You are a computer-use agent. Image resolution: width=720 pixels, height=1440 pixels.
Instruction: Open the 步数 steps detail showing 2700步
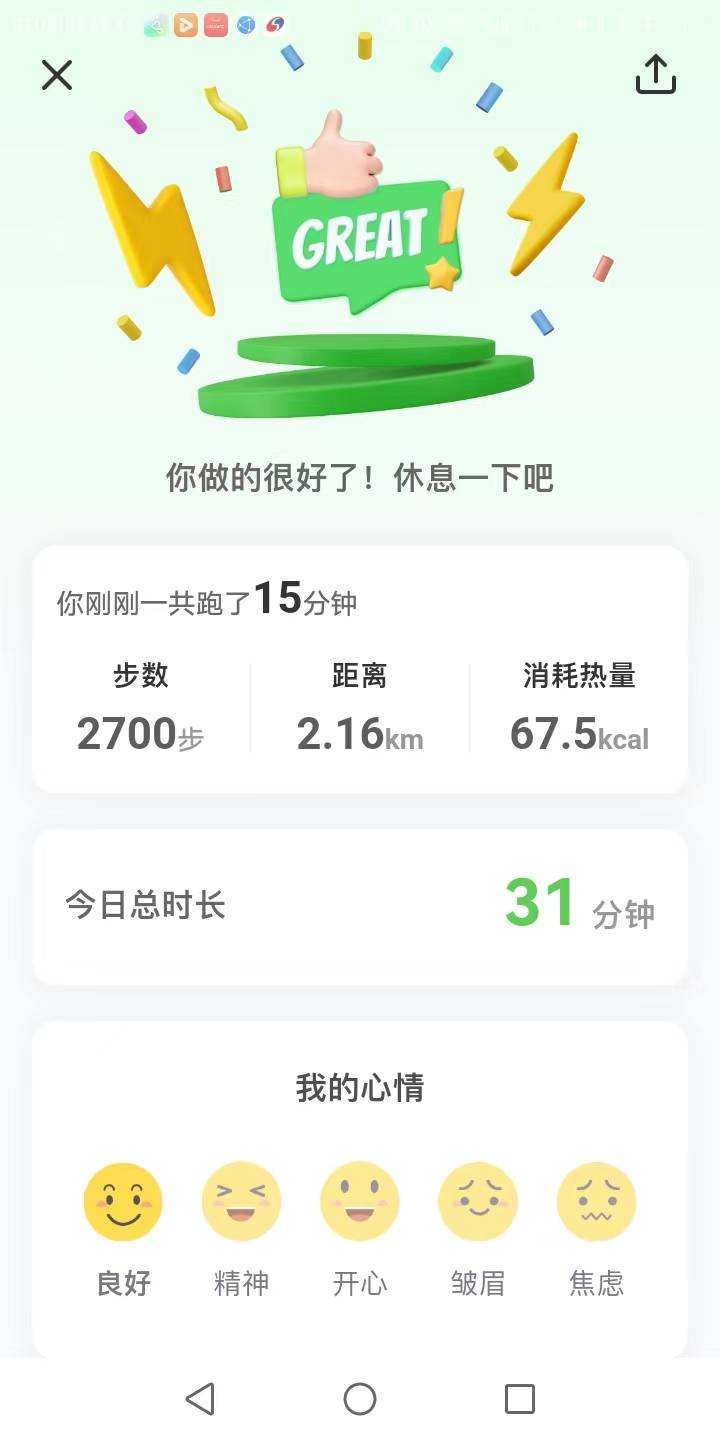pyautogui.click(x=140, y=710)
